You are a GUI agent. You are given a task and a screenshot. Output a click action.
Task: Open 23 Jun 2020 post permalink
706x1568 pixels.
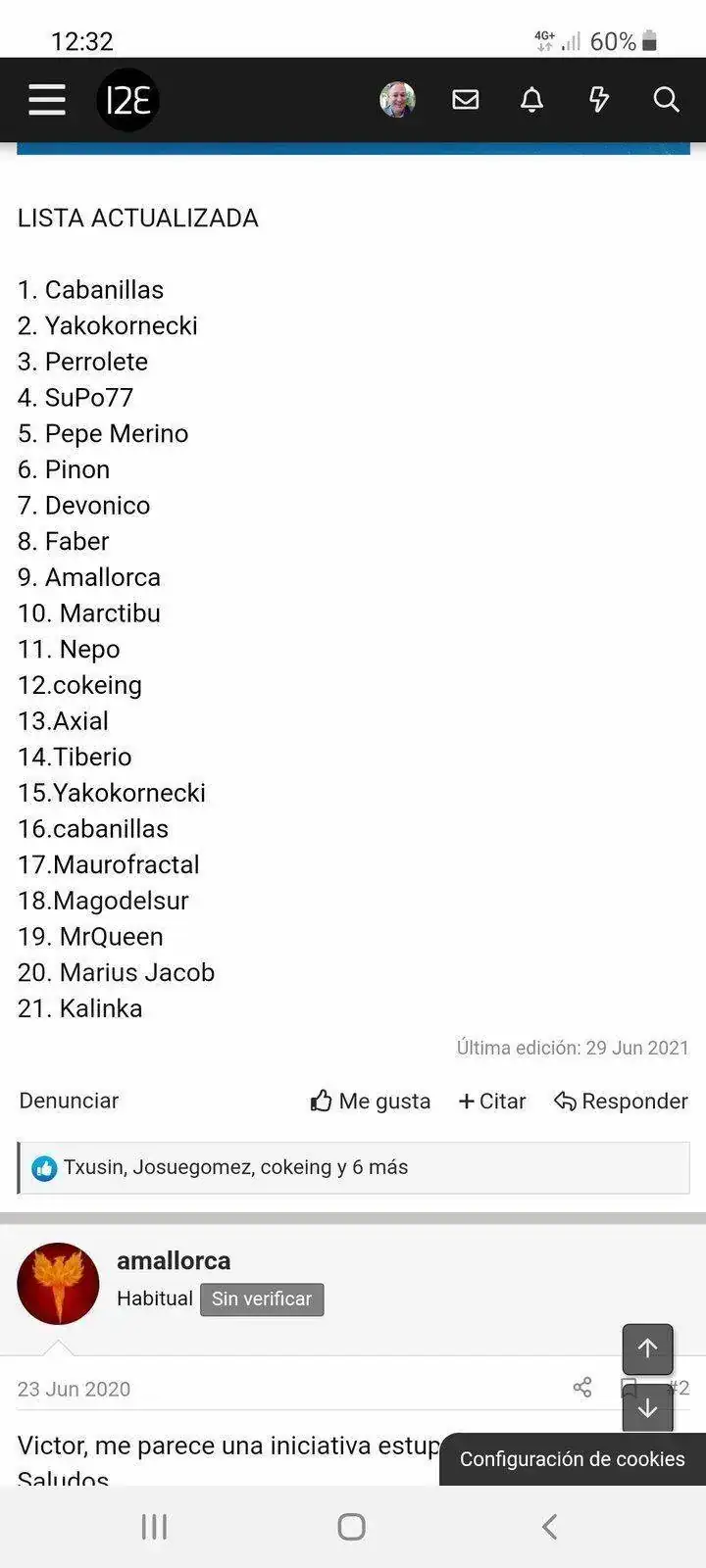coord(74,1389)
